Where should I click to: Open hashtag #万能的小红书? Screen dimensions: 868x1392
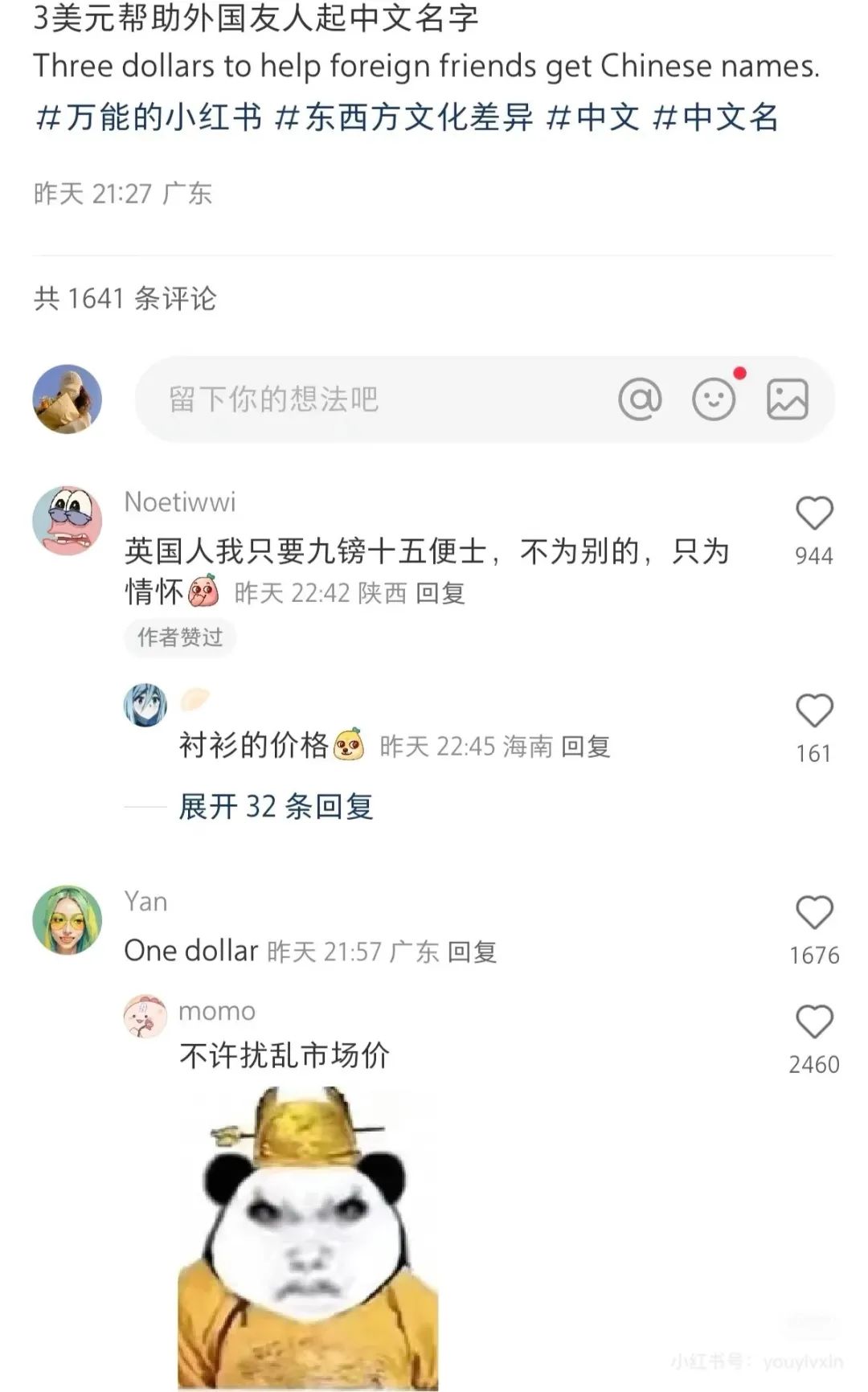[x=149, y=117]
